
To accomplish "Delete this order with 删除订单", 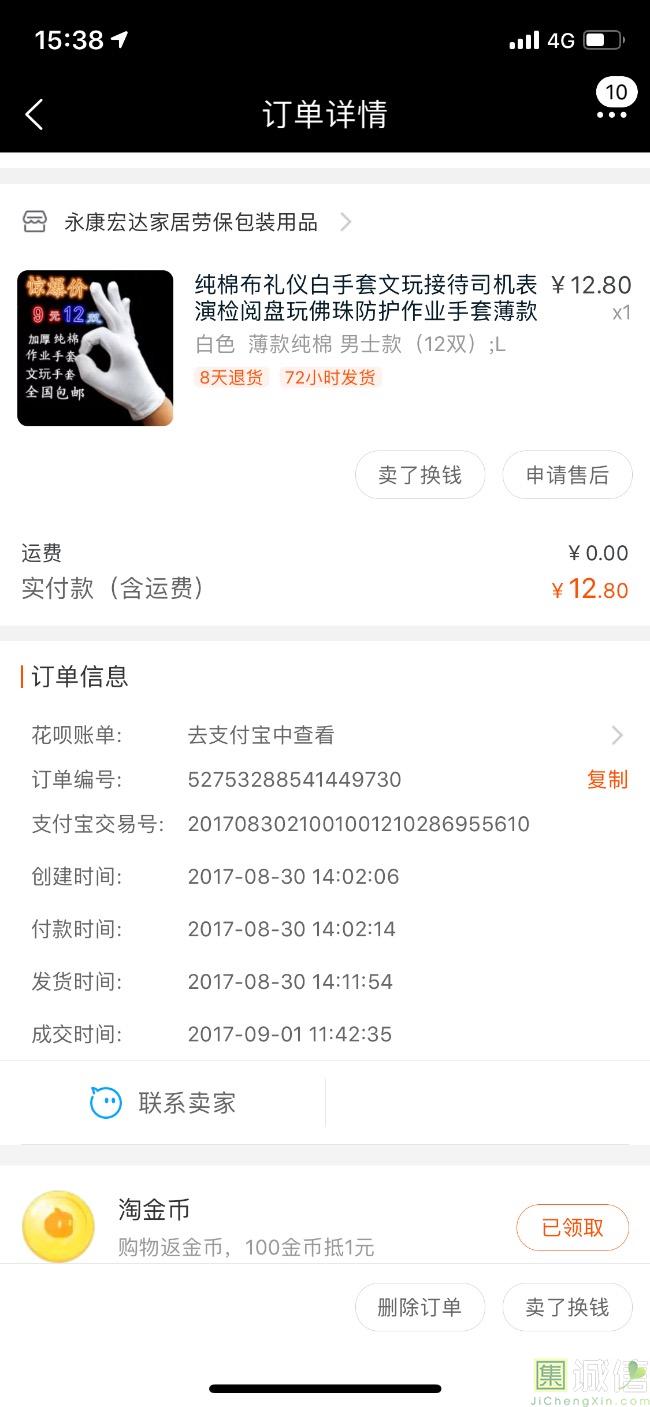I will 420,1307.
